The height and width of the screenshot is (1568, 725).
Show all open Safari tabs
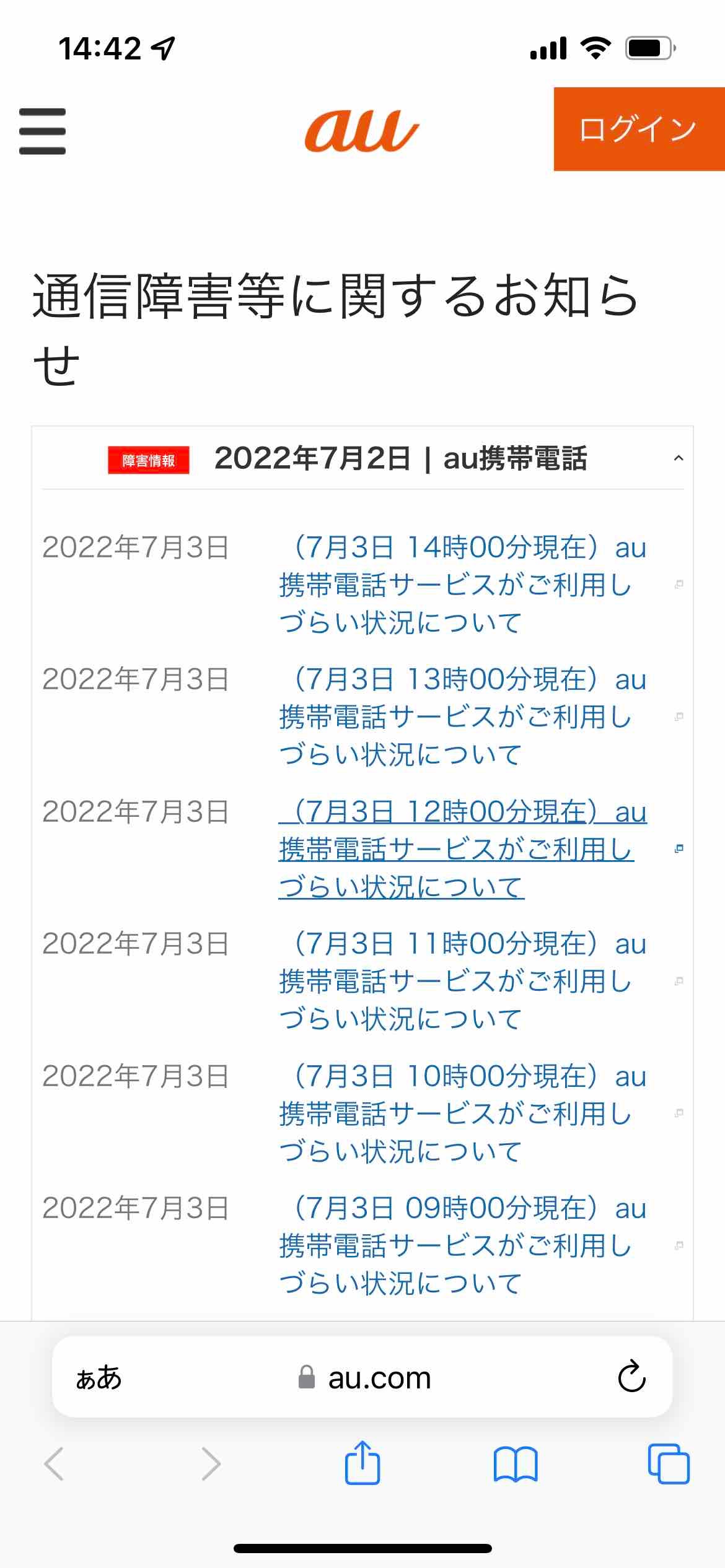[668, 1464]
